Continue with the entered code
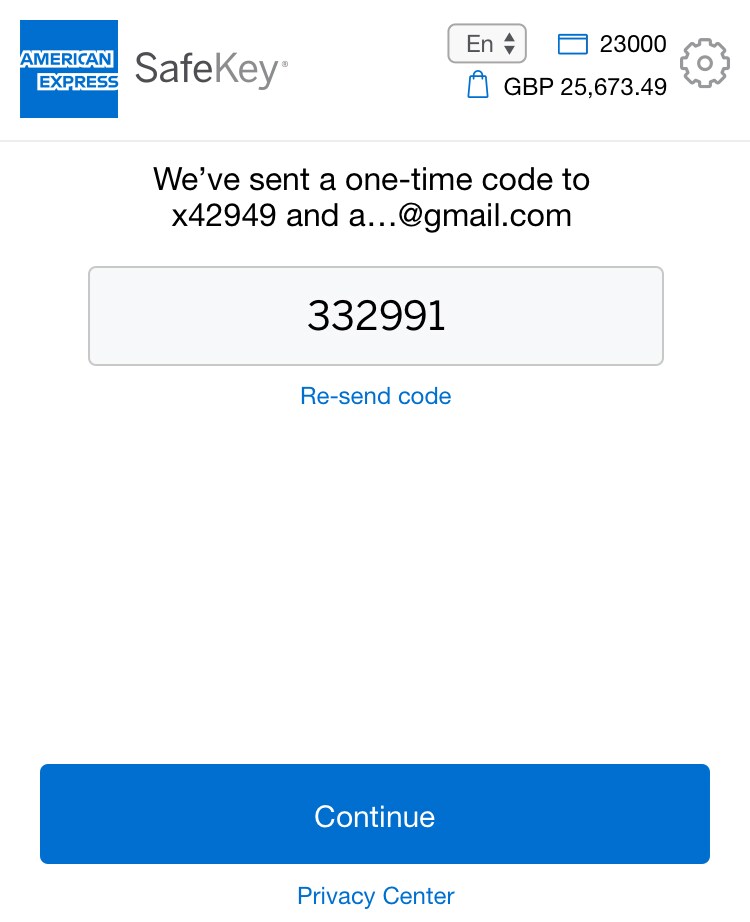 click(x=375, y=814)
